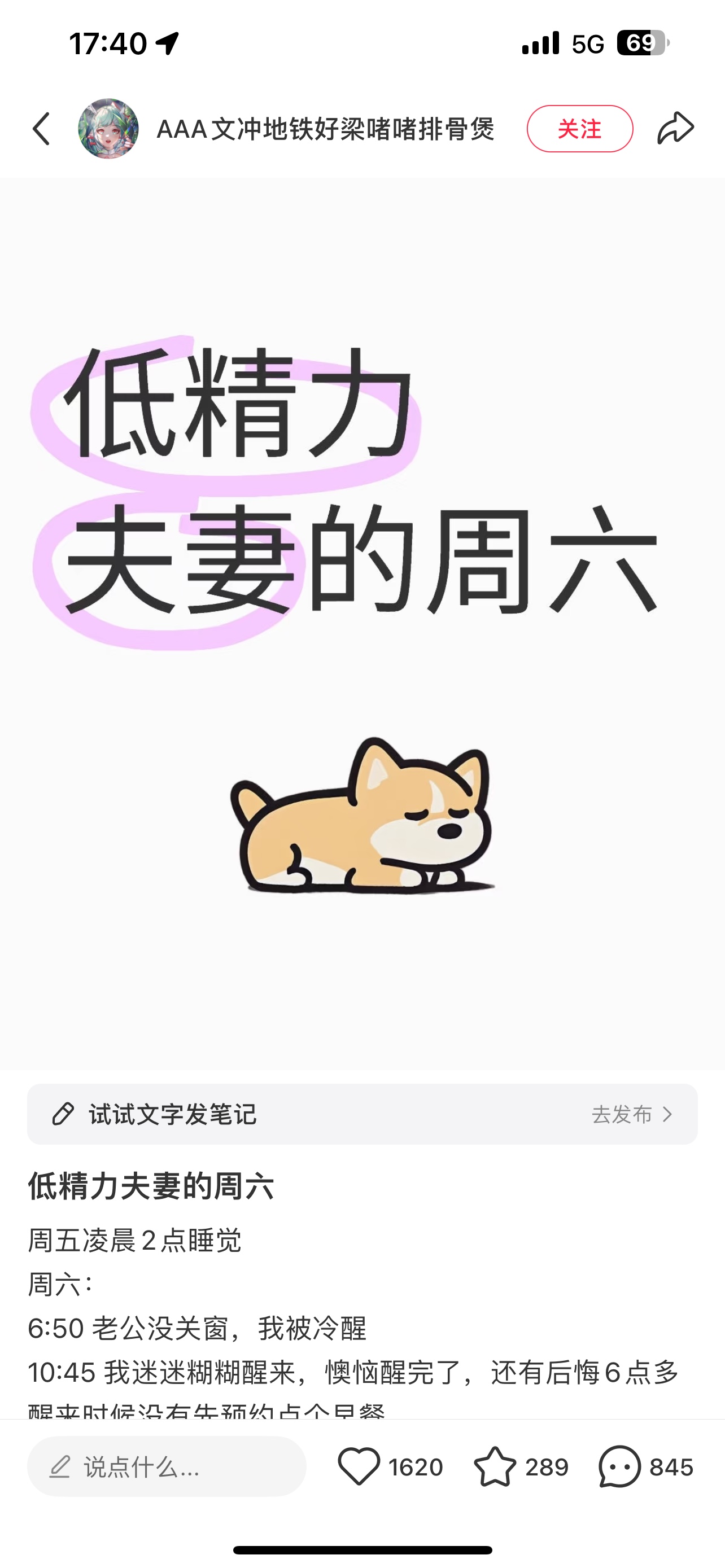Share this note
The width and height of the screenshot is (725, 1568).
pos(675,129)
